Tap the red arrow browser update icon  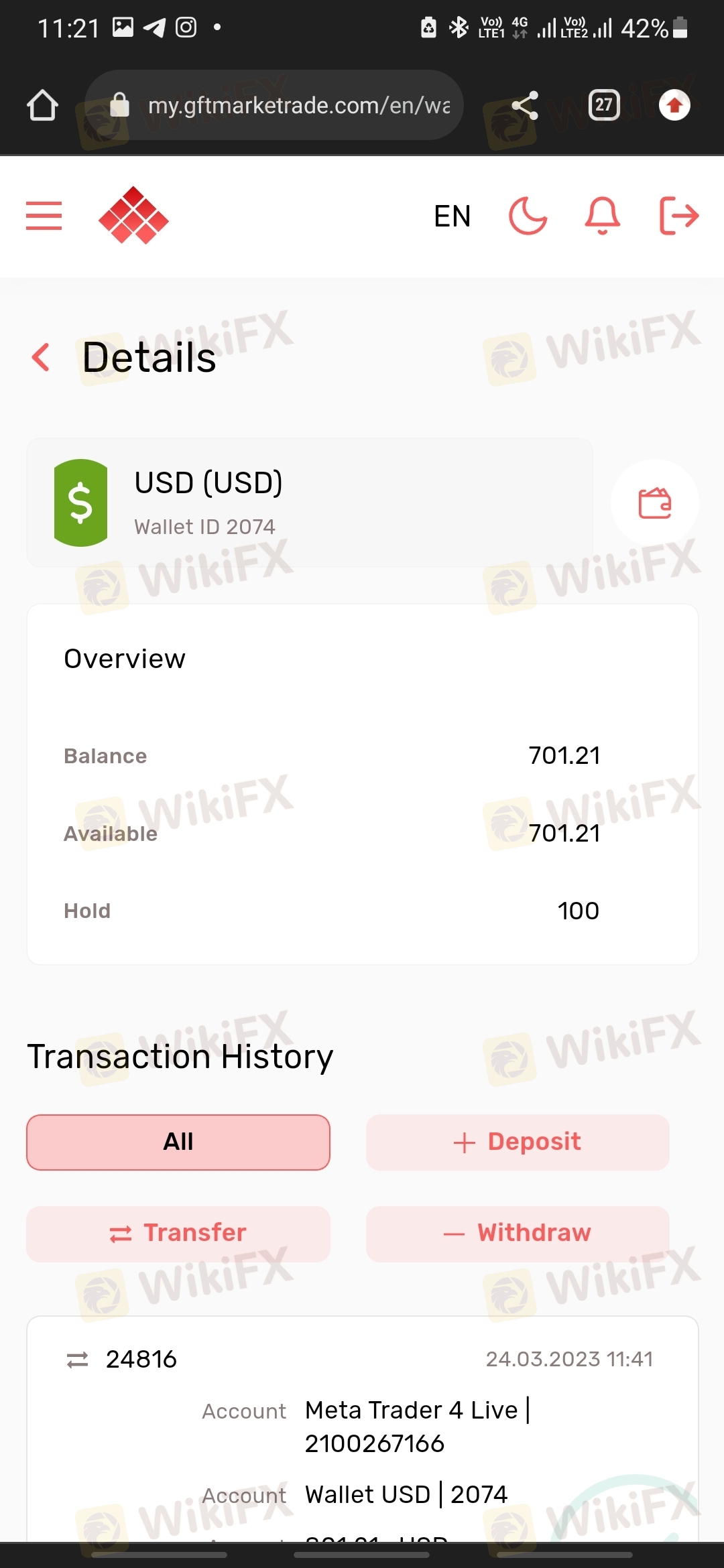point(674,105)
